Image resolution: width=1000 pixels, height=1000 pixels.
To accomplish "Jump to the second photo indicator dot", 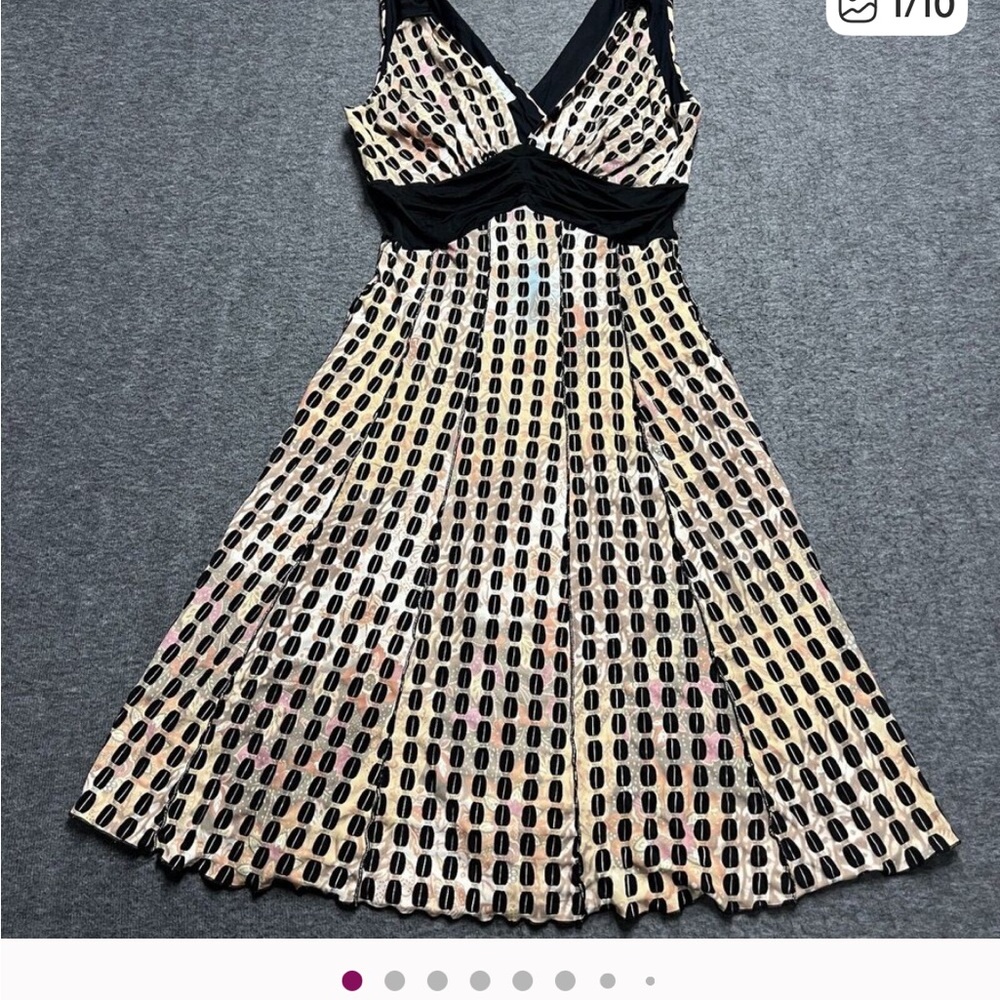I will pyautogui.click(x=395, y=981).
